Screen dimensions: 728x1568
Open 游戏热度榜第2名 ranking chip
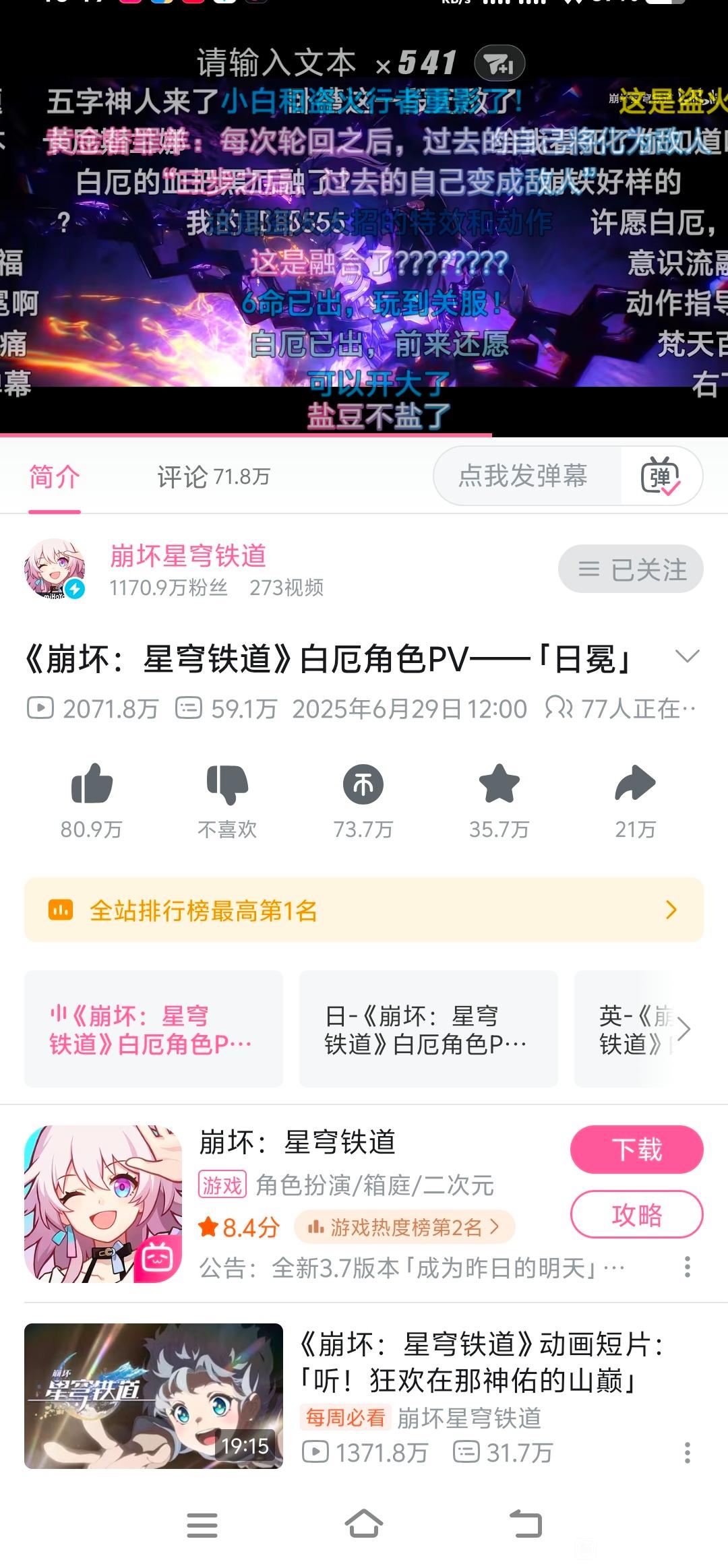tap(404, 1227)
